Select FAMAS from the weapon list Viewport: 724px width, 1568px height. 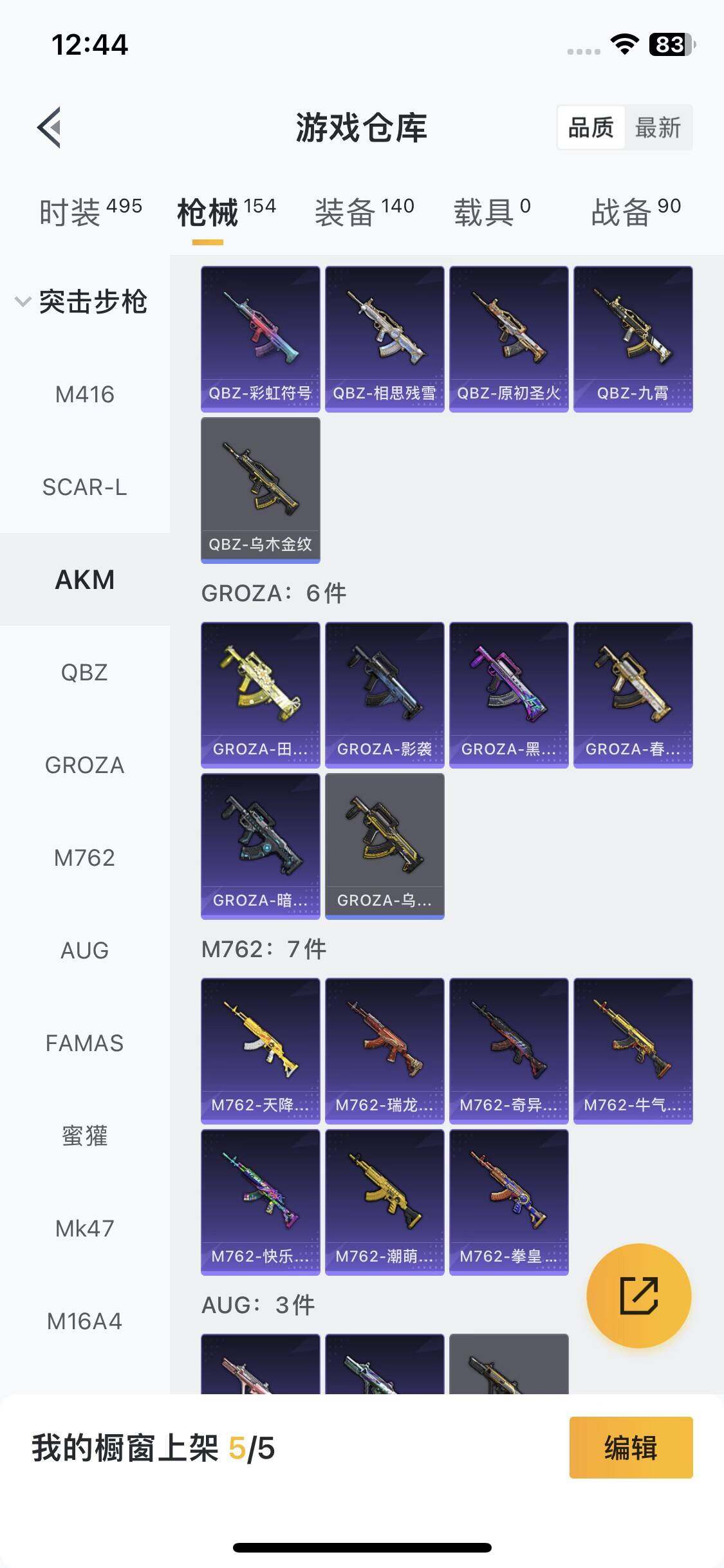point(84,1043)
